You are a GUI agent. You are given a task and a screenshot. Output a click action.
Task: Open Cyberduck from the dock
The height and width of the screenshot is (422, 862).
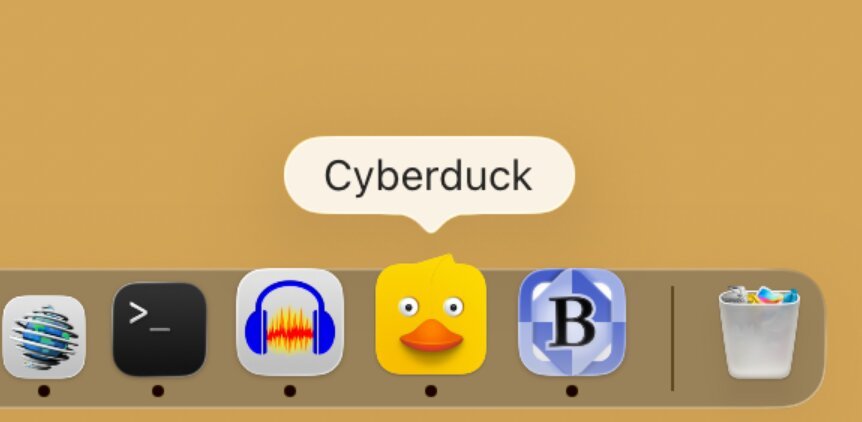coord(431,320)
